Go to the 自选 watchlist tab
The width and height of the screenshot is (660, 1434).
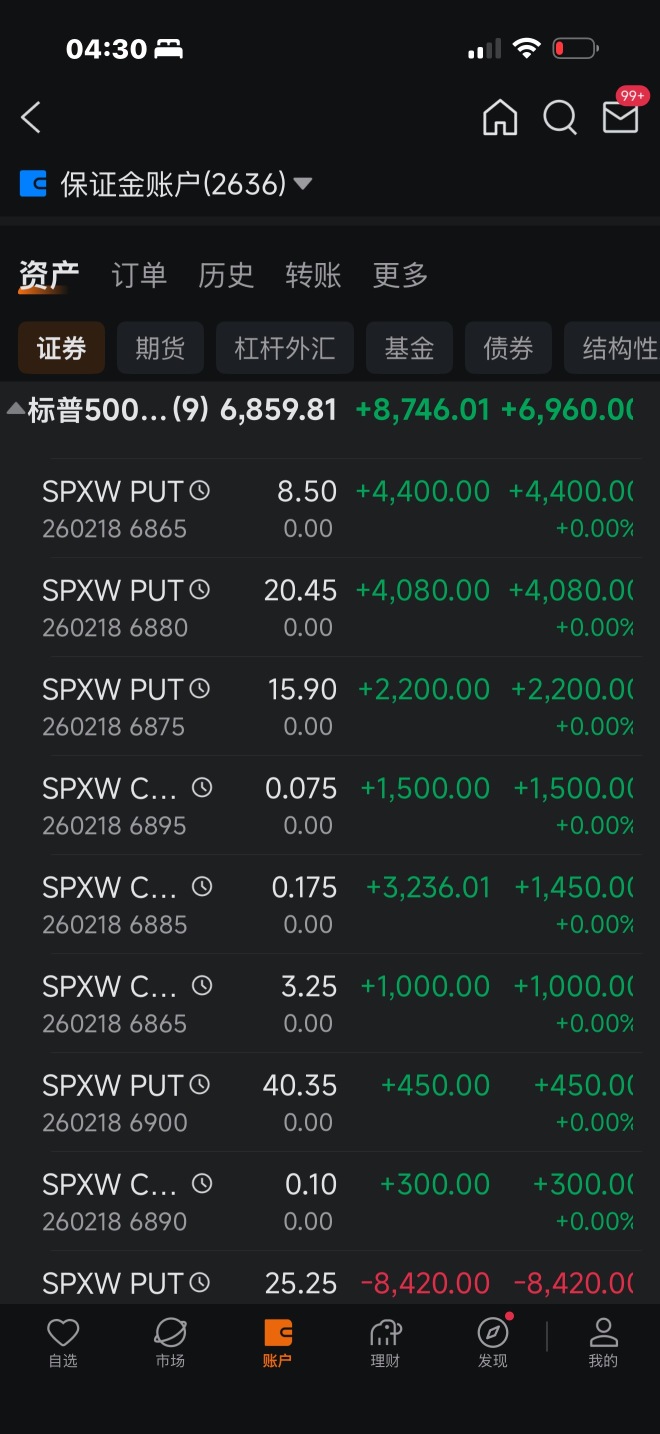63,1343
